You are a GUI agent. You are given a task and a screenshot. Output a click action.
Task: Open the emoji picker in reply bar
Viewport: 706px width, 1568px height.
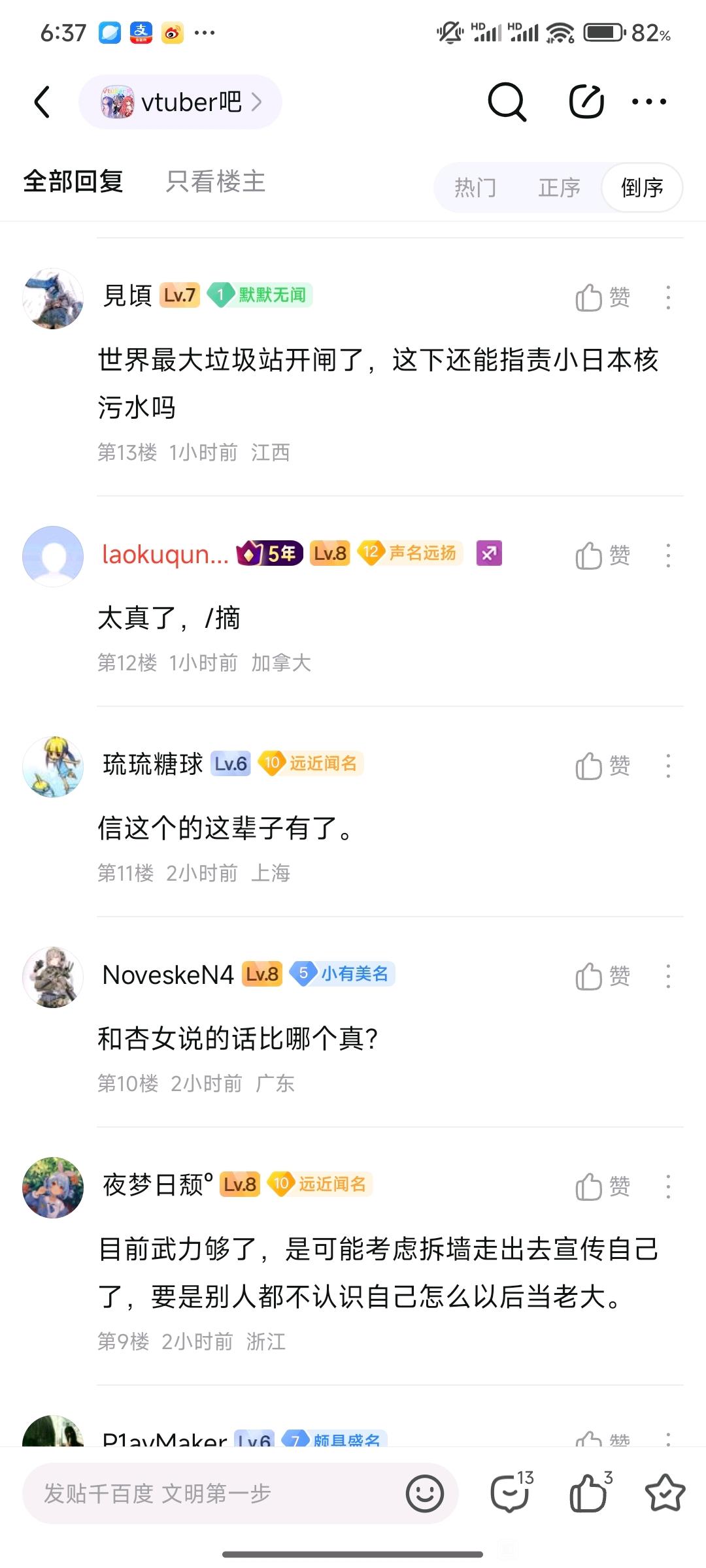[x=425, y=1494]
